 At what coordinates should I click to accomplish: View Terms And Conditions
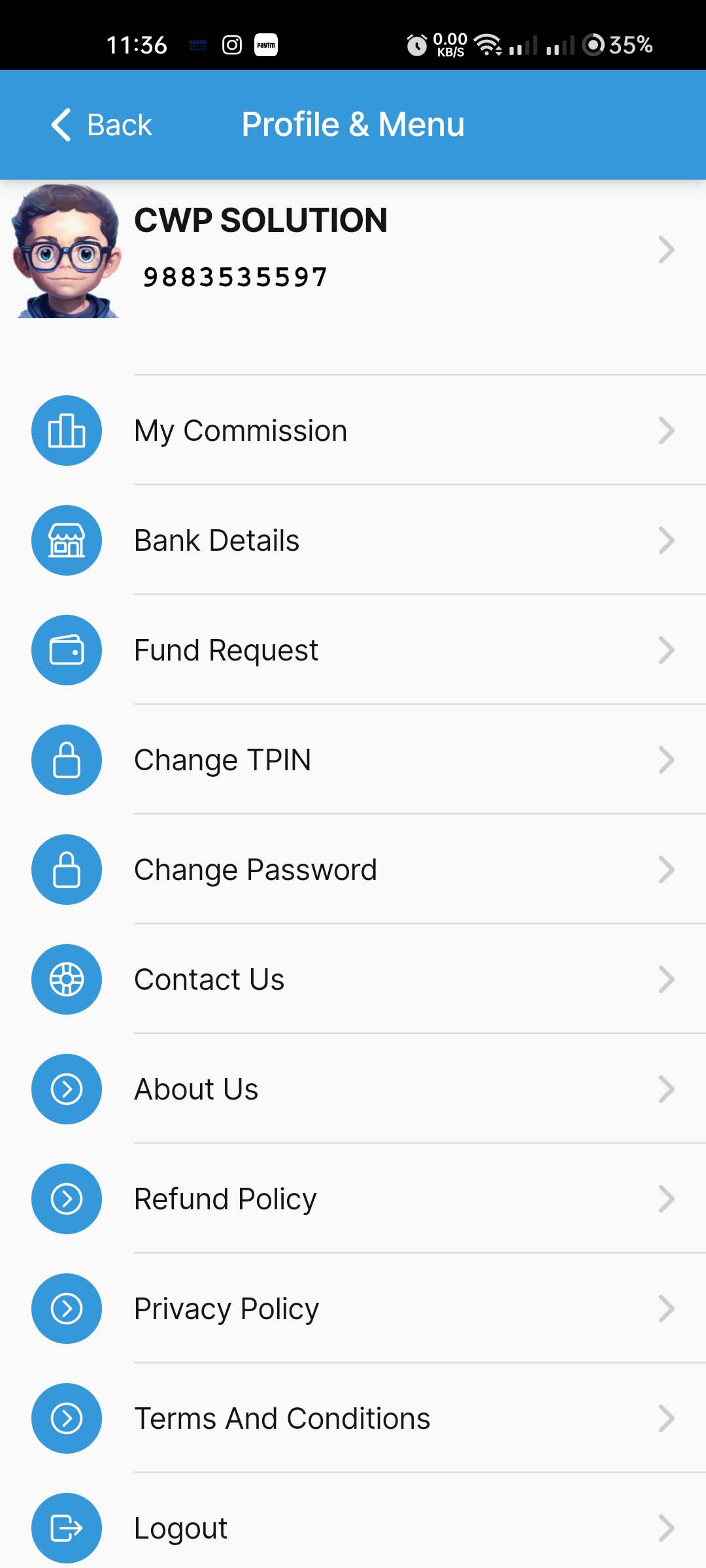click(353, 1419)
